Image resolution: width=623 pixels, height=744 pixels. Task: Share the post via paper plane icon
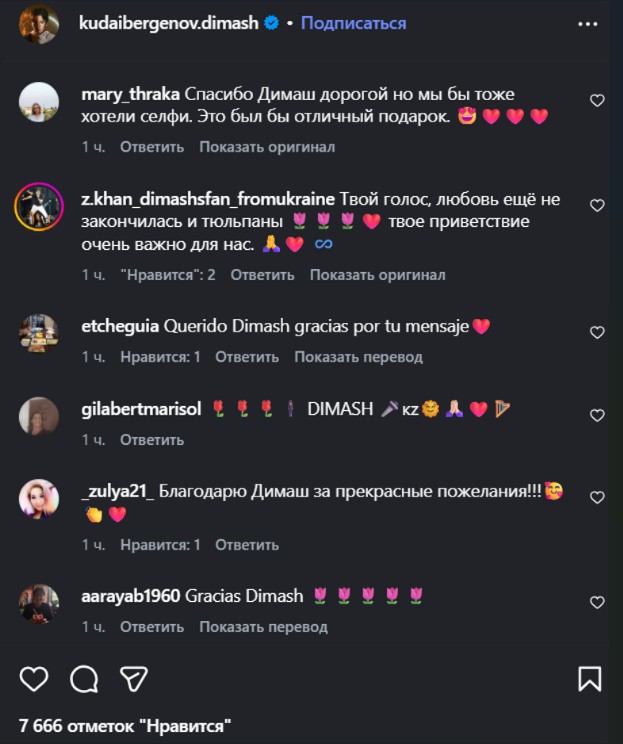click(133, 679)
